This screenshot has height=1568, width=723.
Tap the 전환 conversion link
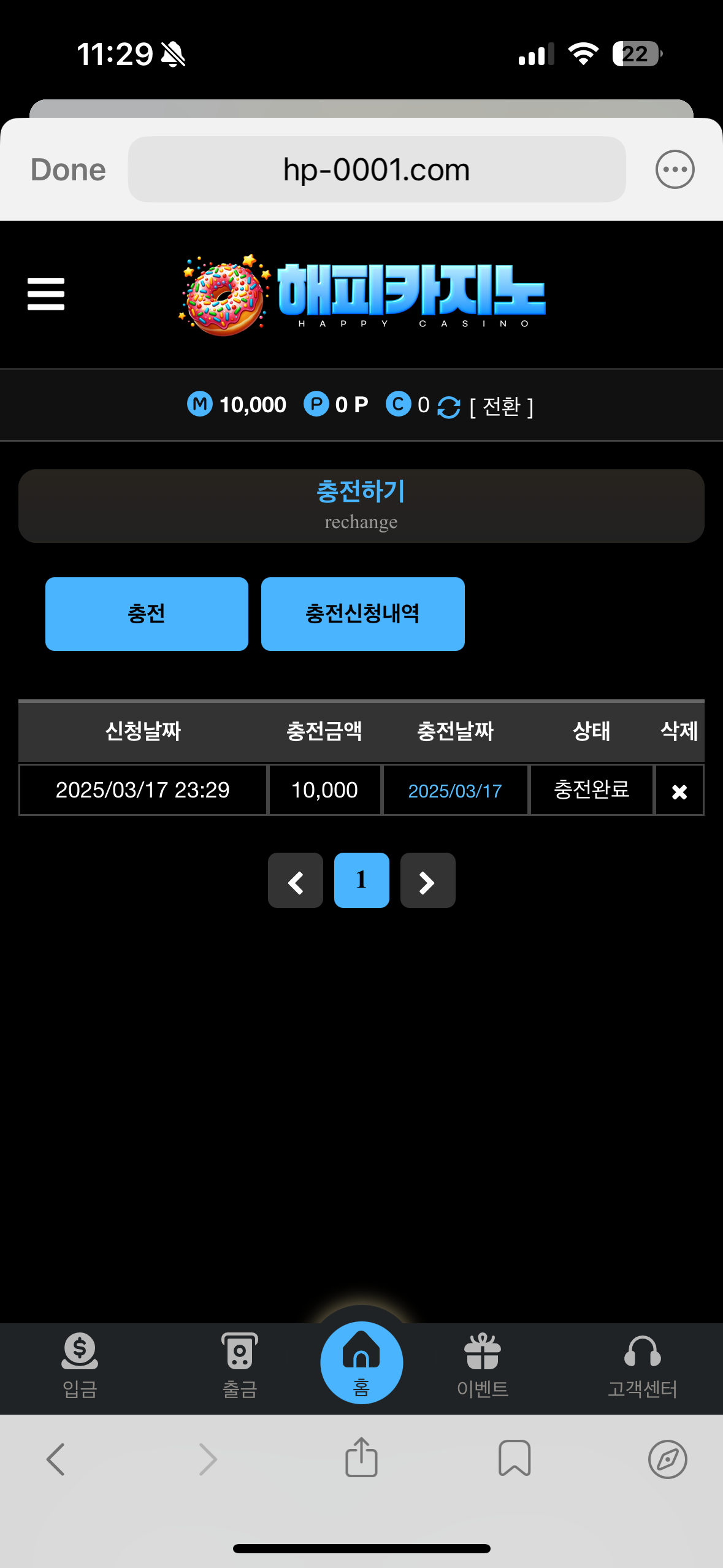(x=502, y=406)
